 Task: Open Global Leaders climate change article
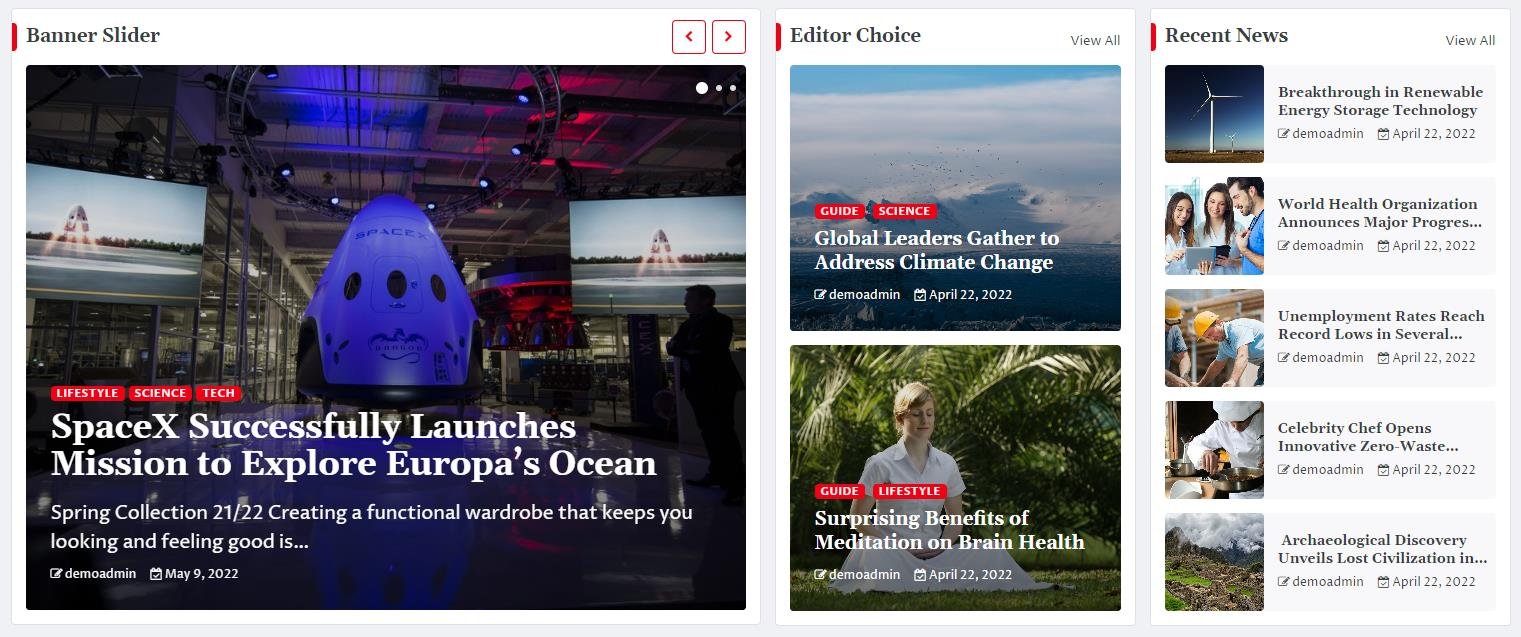click(935, 250)
